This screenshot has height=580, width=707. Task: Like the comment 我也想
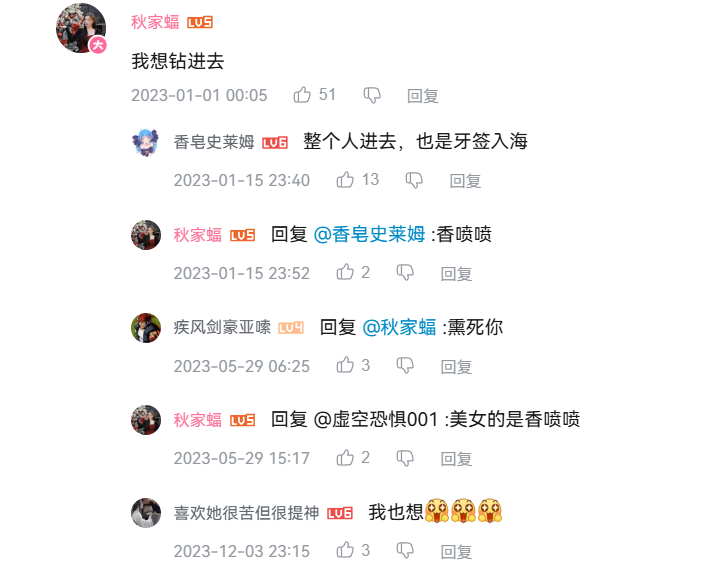tap(346, 550)
